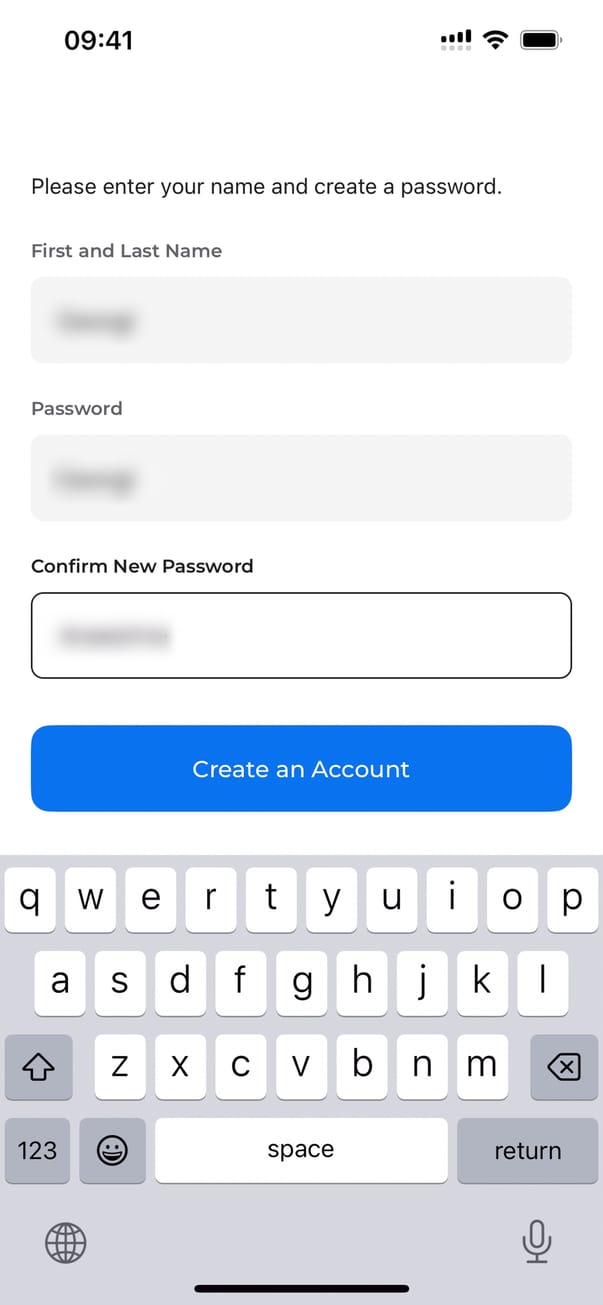
Task: Start dictation with the microphone icon
Action: pyautogui.click(x=537, y=1242)
